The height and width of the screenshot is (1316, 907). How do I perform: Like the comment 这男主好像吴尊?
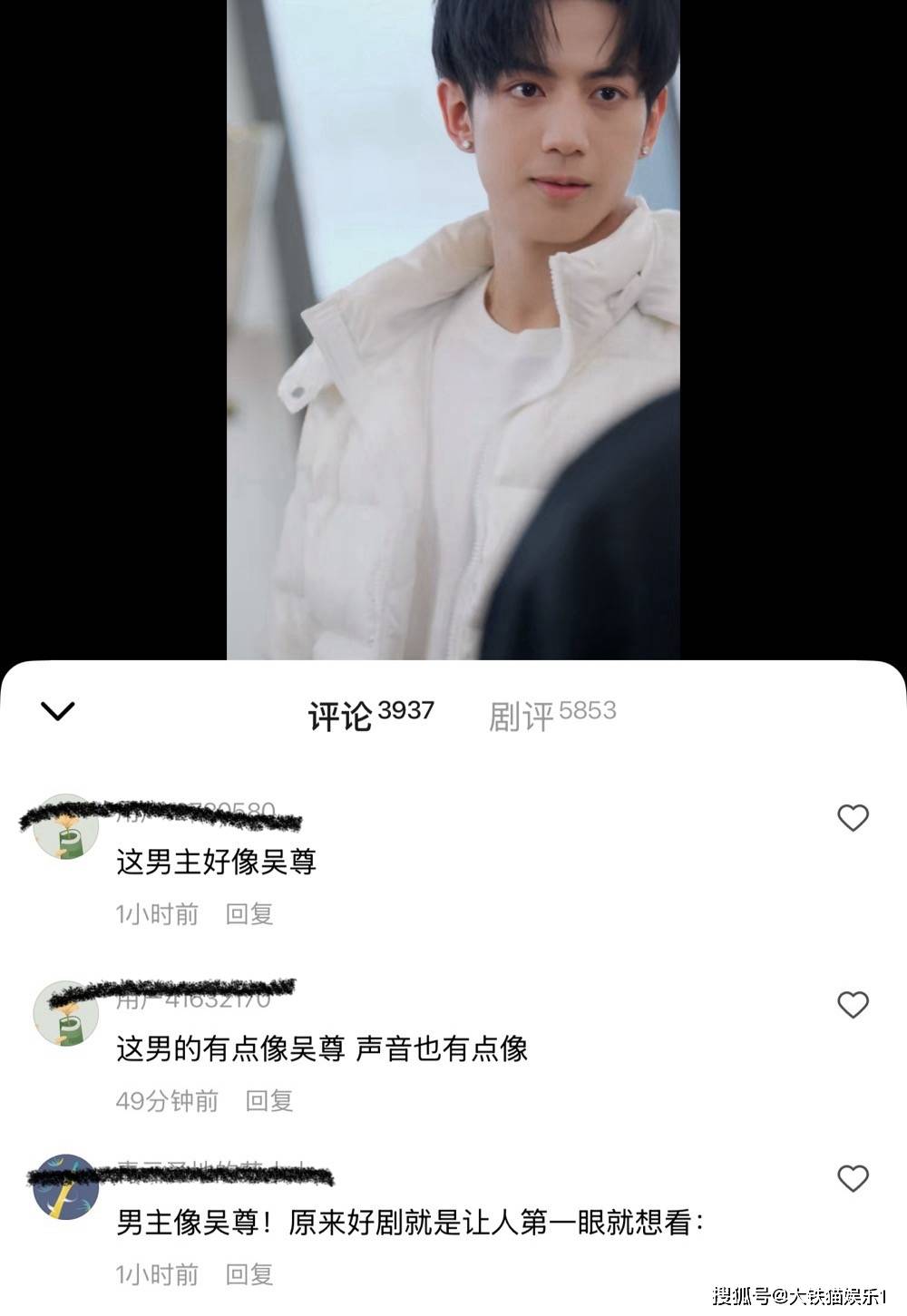coord(852,817)
